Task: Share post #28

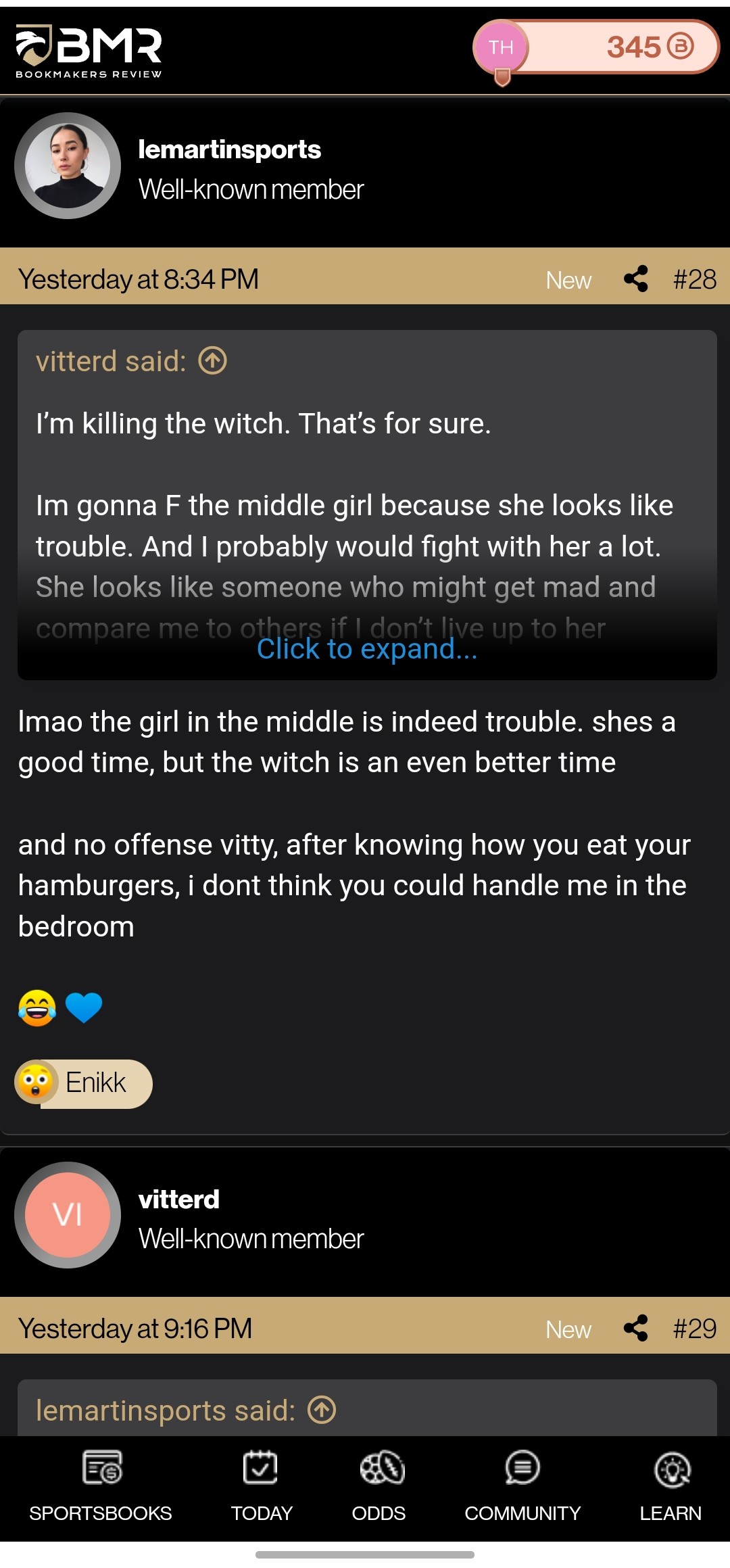Action: (x=635, y=279)
